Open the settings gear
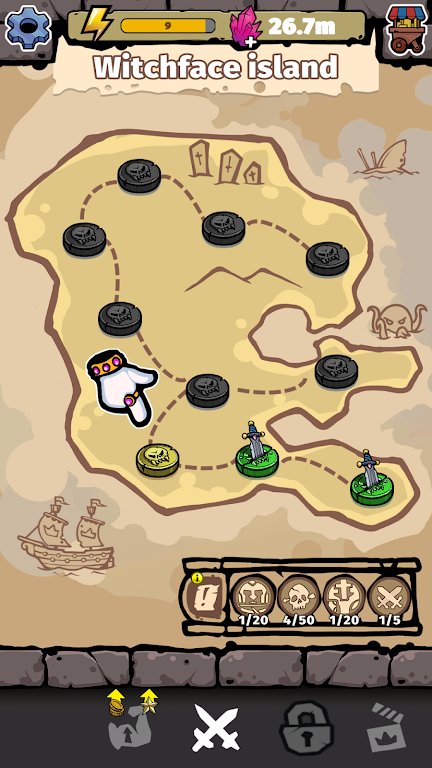 (x=27, y=28)
